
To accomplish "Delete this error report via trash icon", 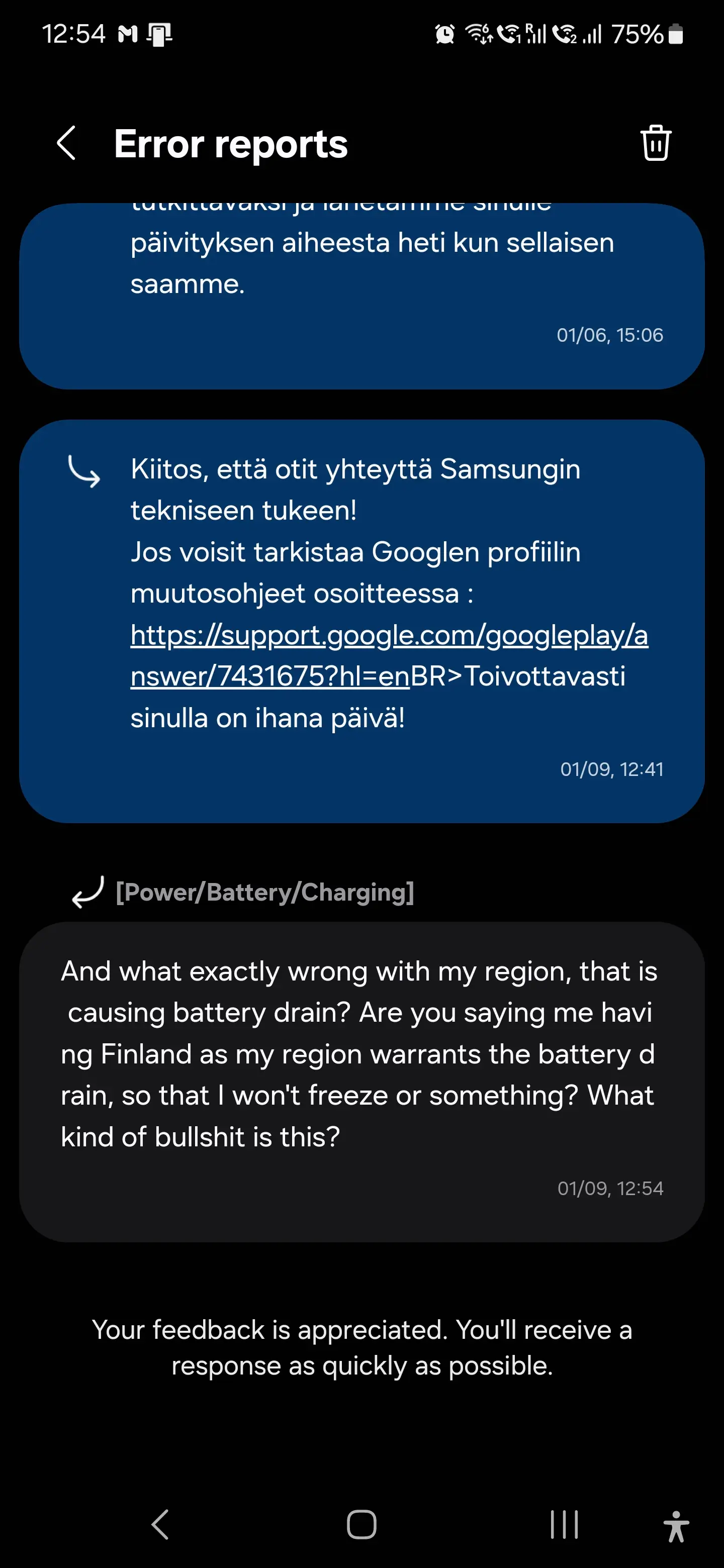I will click(656, 143).
